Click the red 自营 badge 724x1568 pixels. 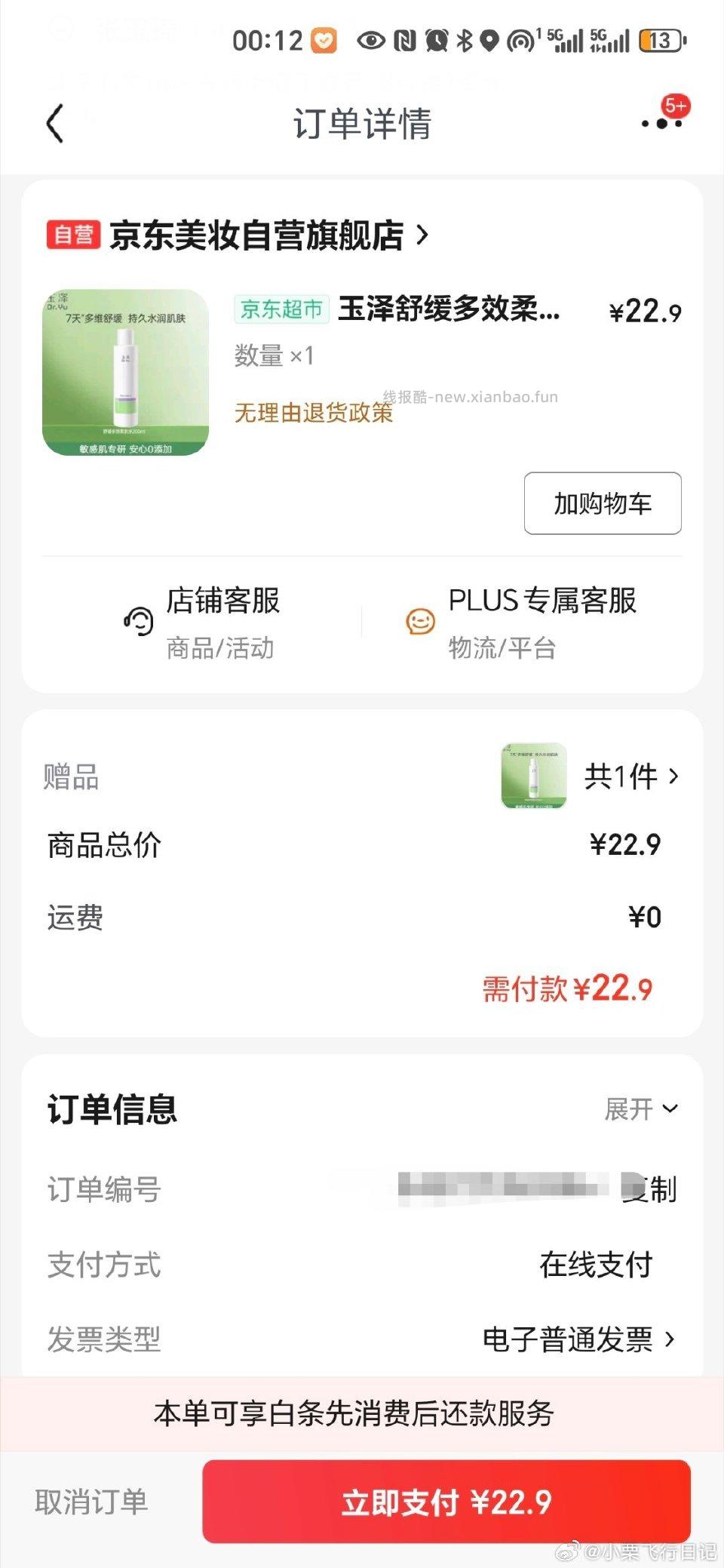coord(74,235)
